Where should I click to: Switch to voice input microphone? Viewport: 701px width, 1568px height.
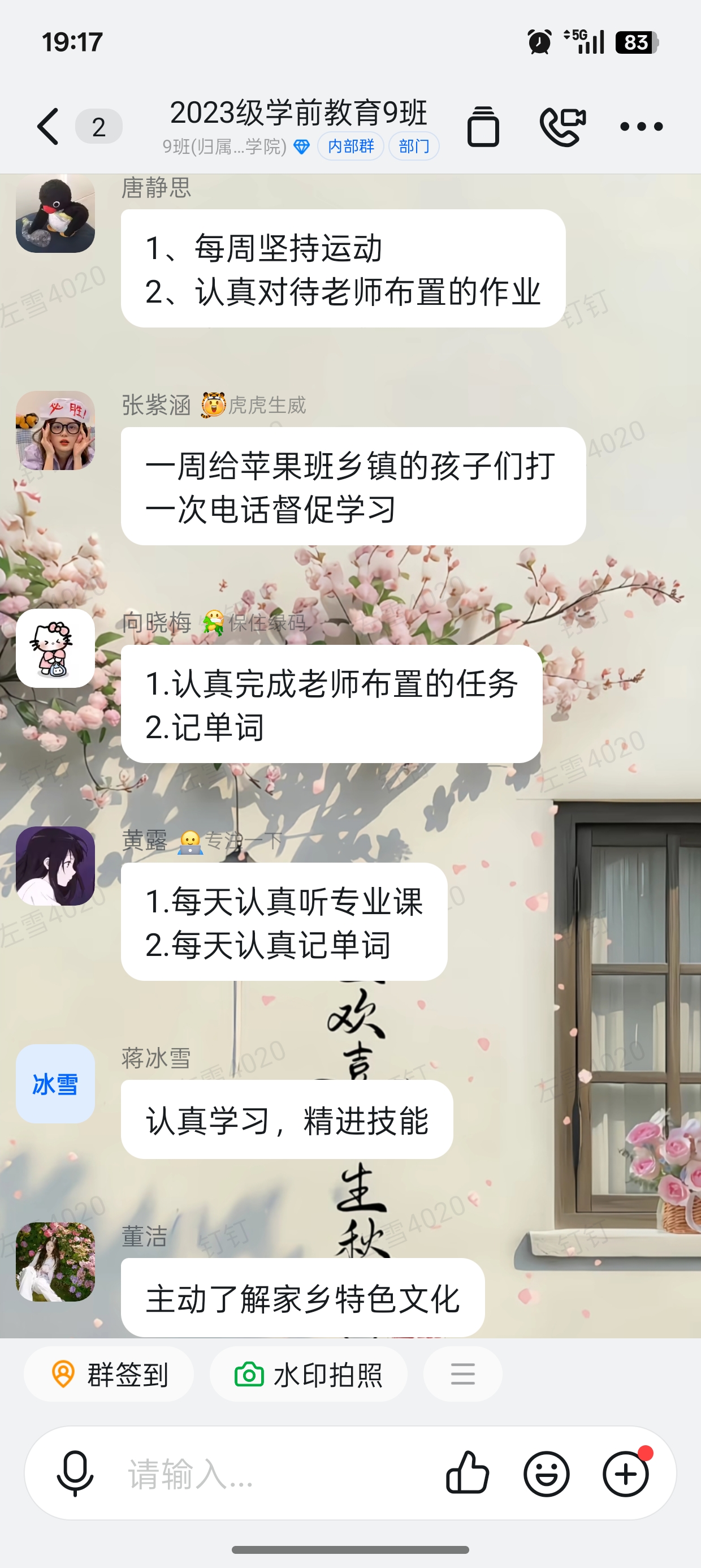(x=75, y=1474)
